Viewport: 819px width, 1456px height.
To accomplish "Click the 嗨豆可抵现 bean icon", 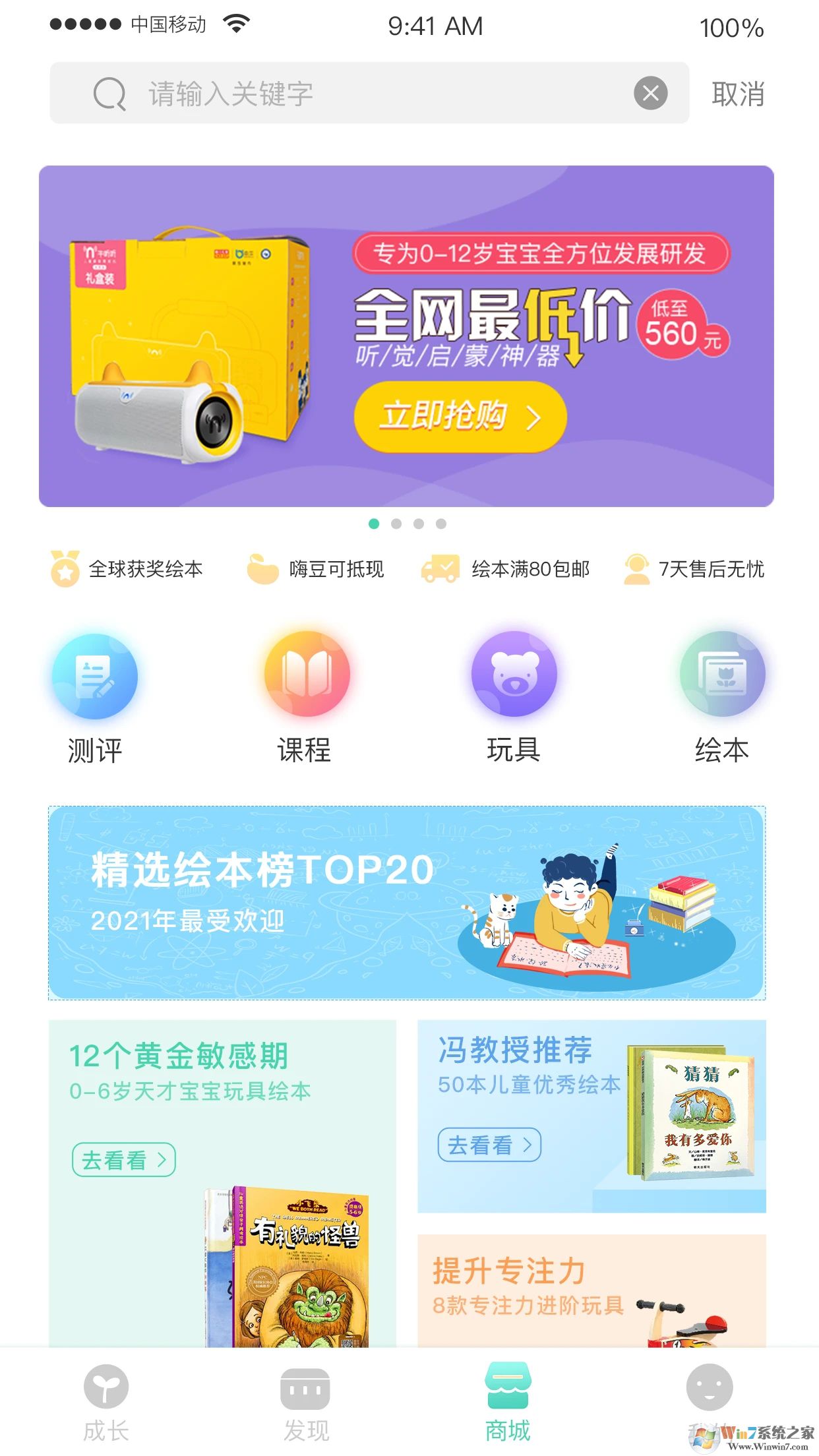I will tap(260, 568).
